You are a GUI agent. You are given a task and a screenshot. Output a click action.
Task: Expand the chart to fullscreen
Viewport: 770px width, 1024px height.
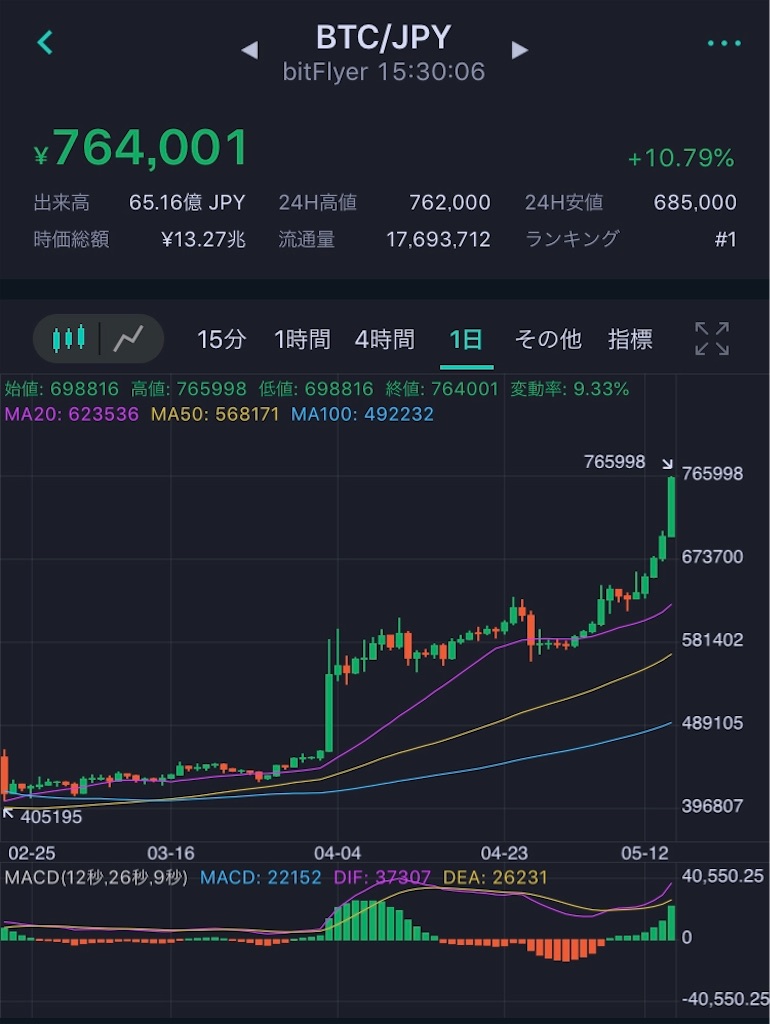tap(712, 338)
